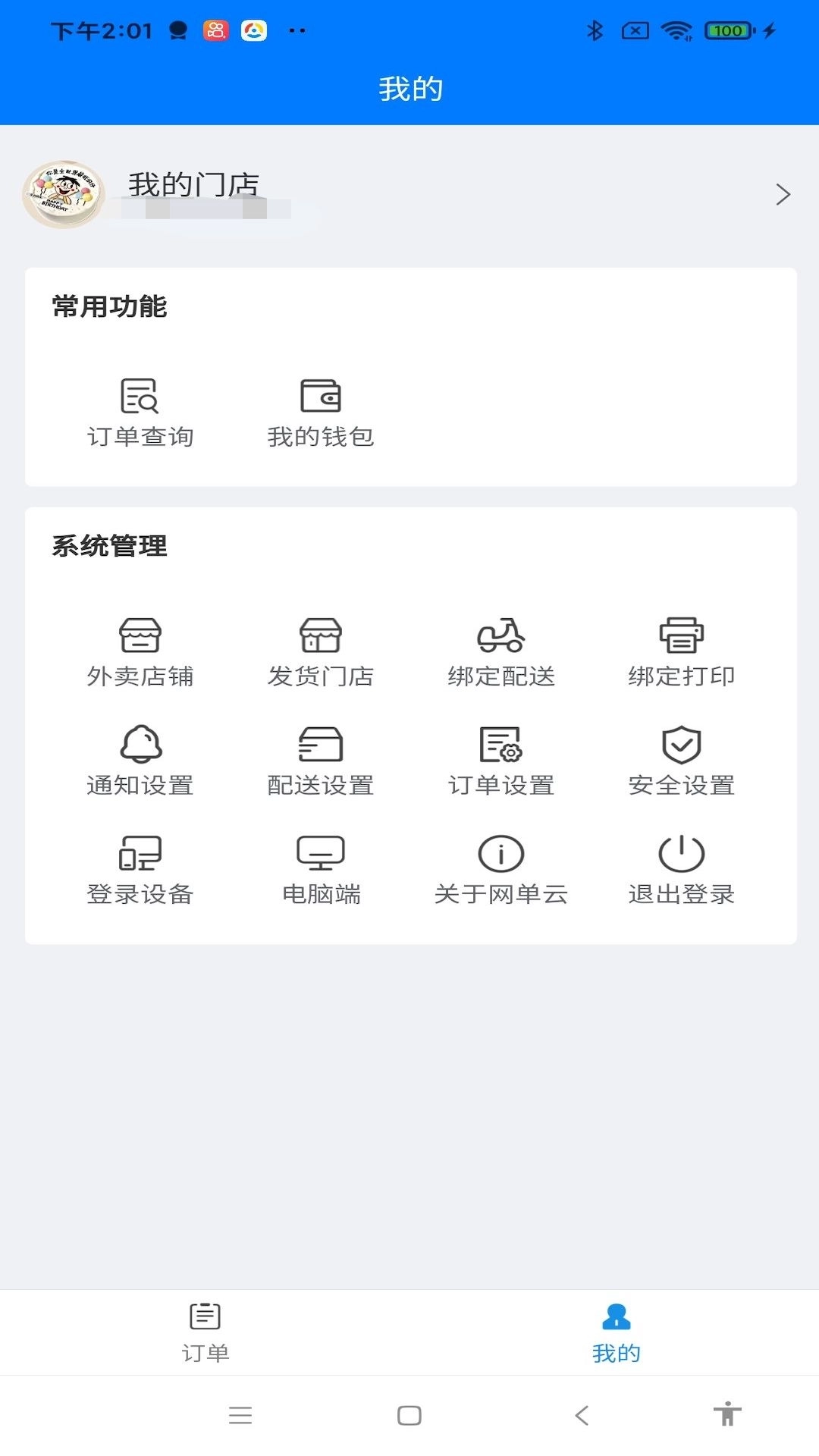The image size is (819, 1456).
Task: Open the store avatar thumbnail
Action: coord(61,194)
